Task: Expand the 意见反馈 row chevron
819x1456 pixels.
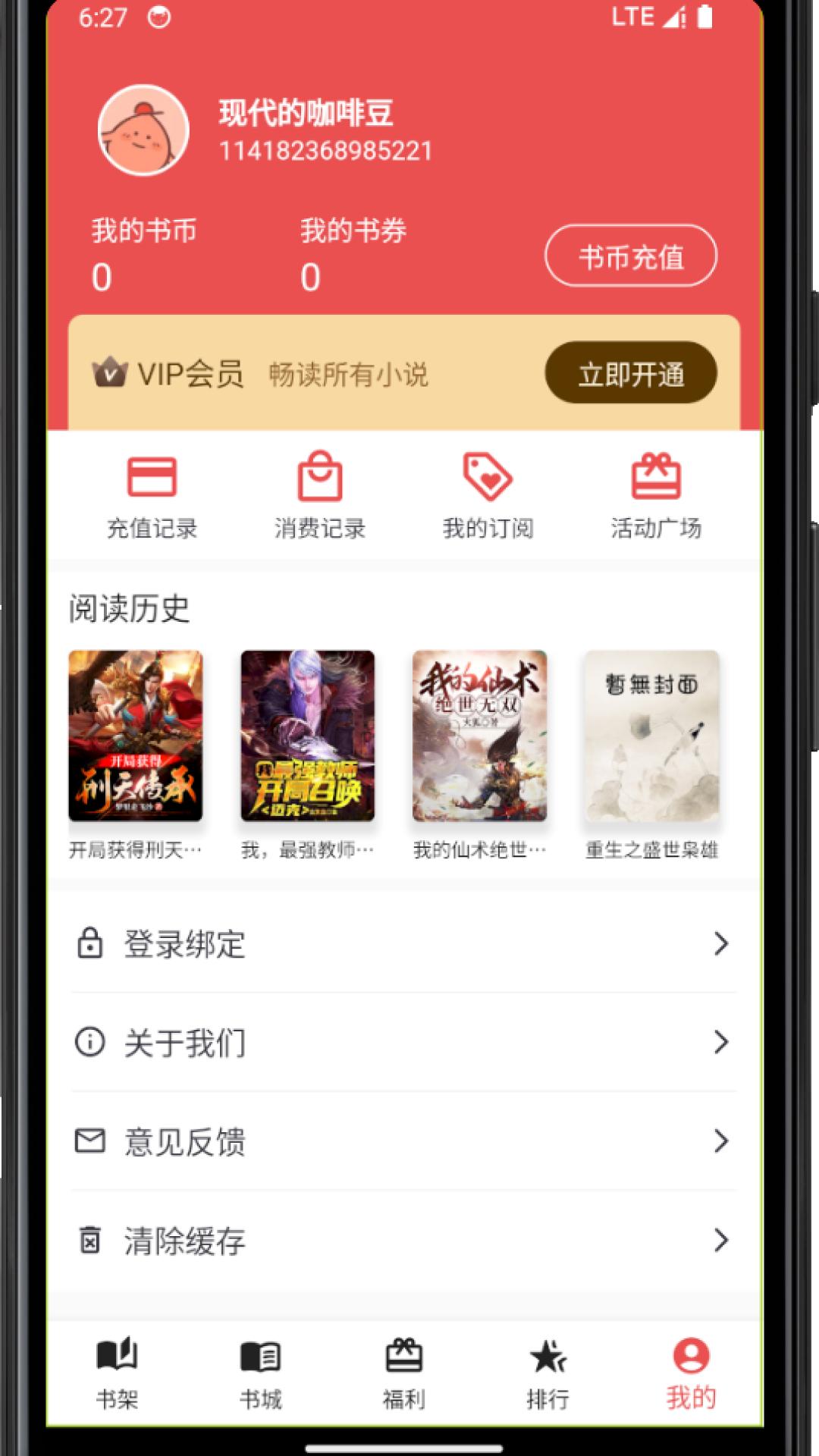Action: [x=720, y=1141]
